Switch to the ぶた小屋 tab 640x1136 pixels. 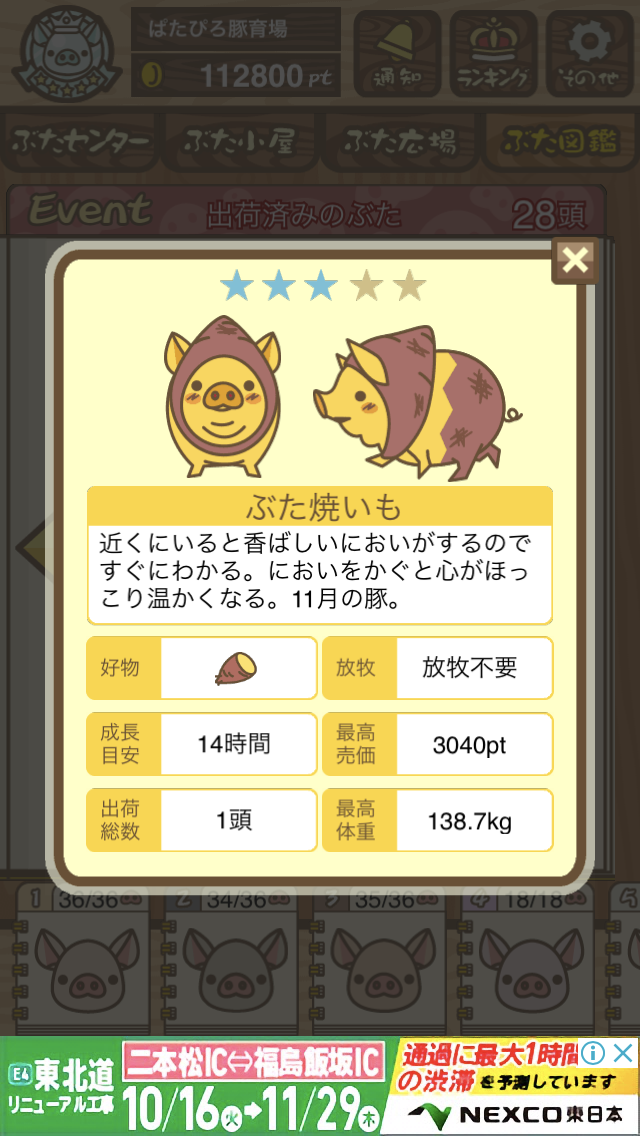[240, 143]
